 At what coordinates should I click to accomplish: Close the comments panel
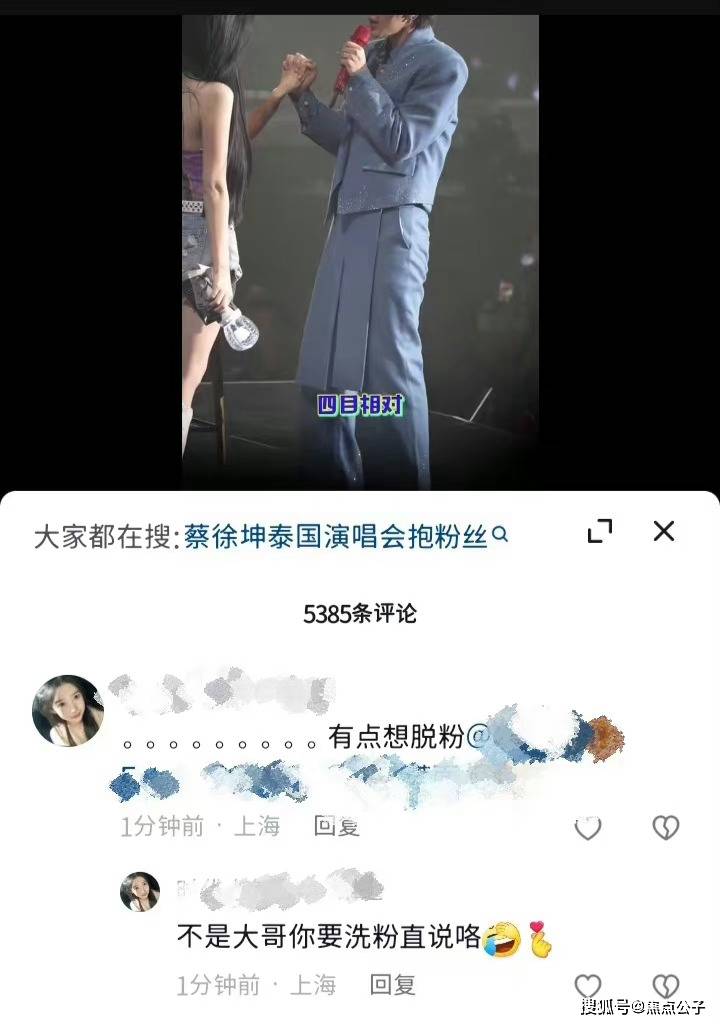pos(664,531)
